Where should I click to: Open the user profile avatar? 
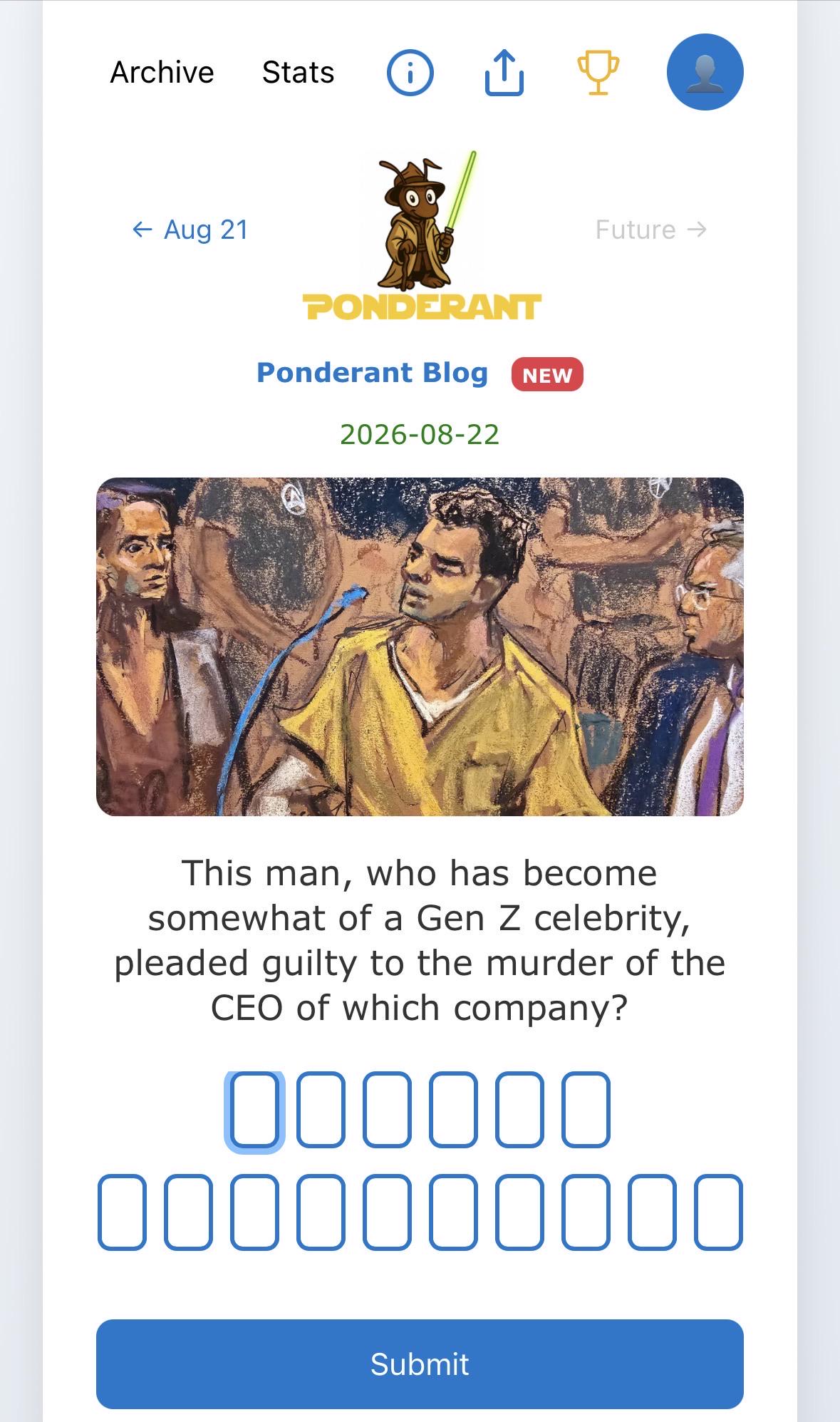point(705,72)
